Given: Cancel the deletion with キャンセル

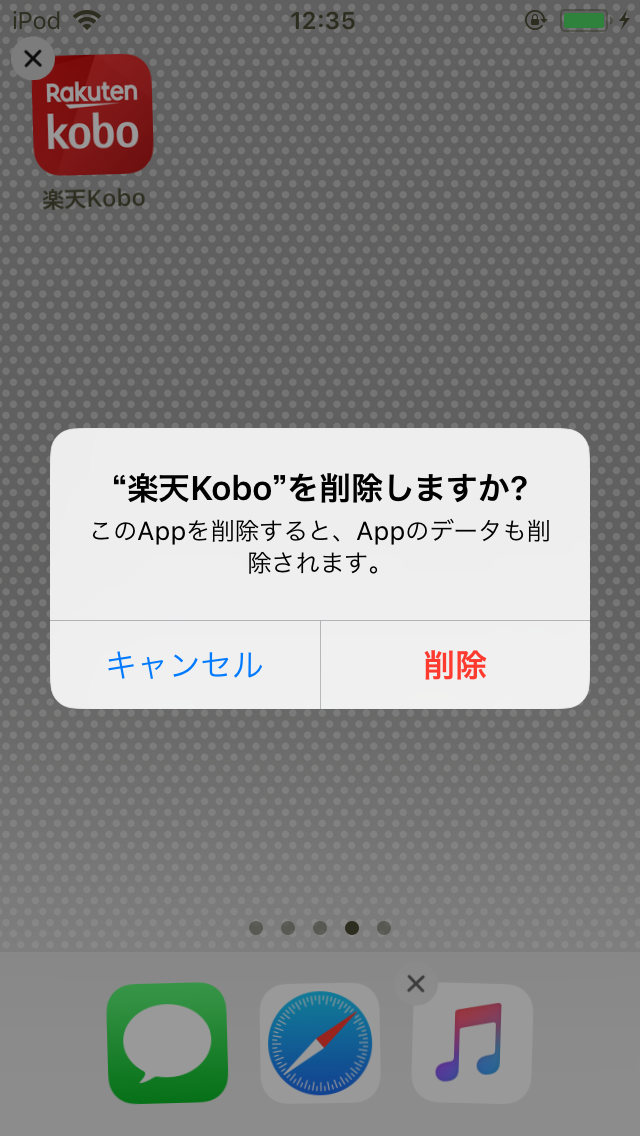Looking at the screenshot, I should (x=185, y=665).
